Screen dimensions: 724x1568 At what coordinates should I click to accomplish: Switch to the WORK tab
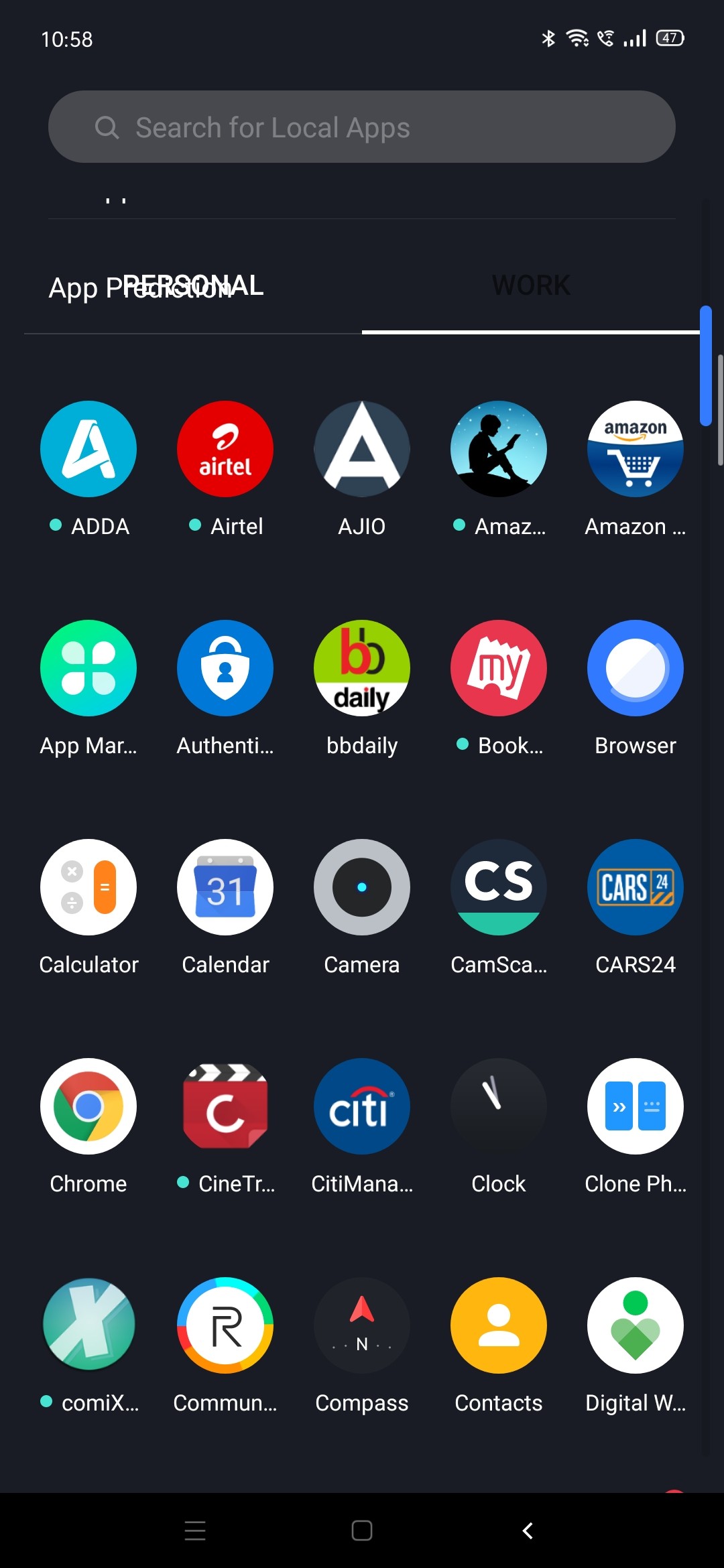pyautogui.click(x=530, y=285)
